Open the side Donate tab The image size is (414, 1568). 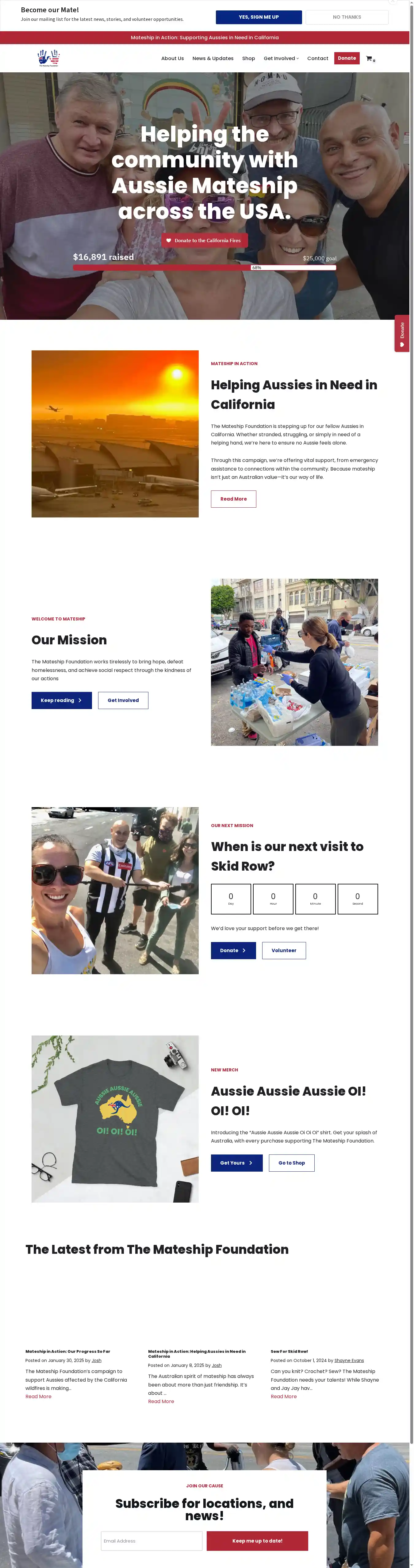(x=401, y=333)
